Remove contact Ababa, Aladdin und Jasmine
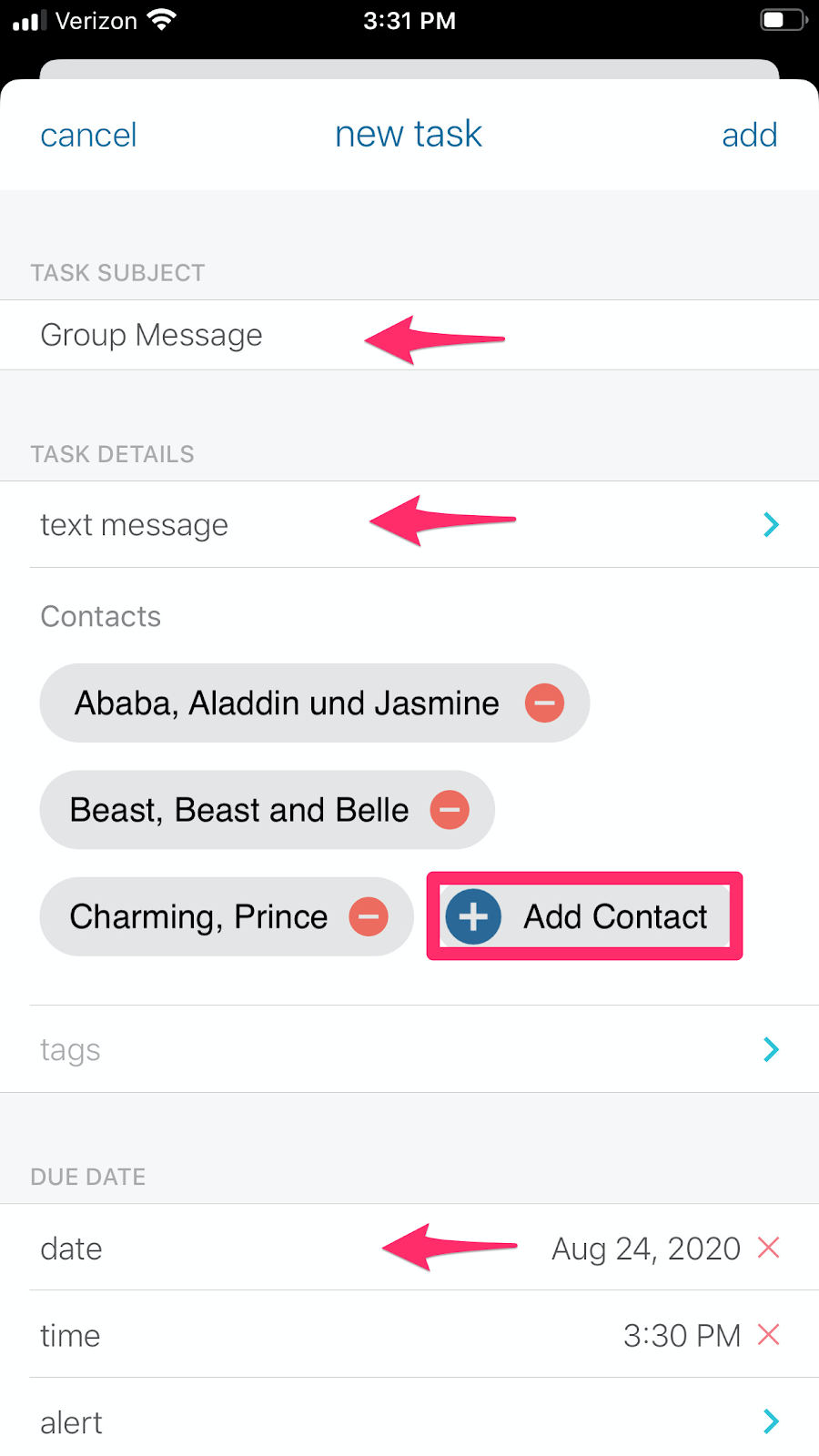Image resolution: width=819 pixels, height=1456 pixels. (x=544, y=703)
